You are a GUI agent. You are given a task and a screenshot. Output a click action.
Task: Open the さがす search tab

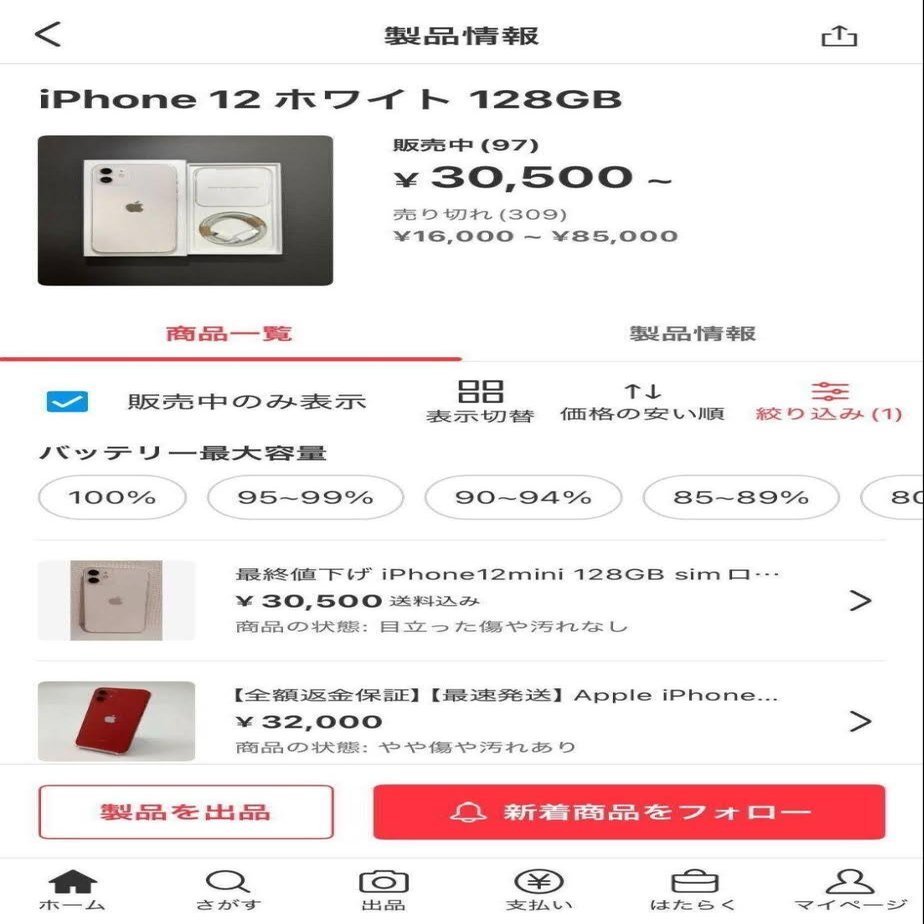point(228,889)
